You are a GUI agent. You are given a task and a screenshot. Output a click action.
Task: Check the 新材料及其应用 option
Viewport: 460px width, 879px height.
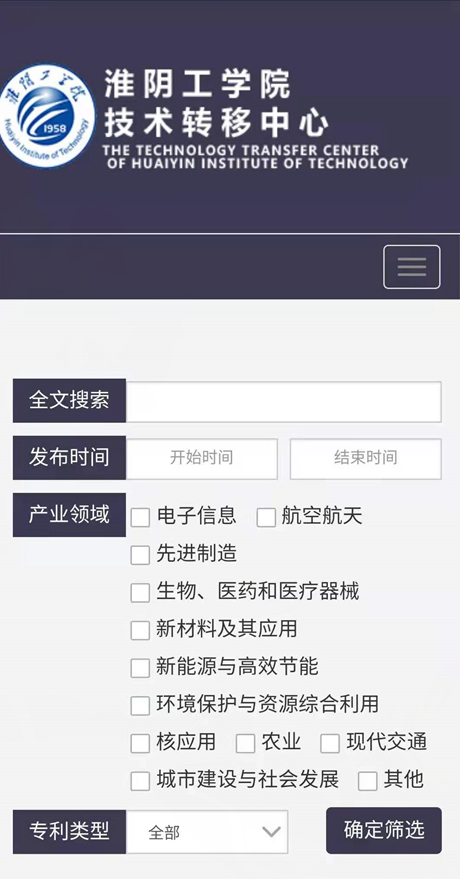click(140, 630)
